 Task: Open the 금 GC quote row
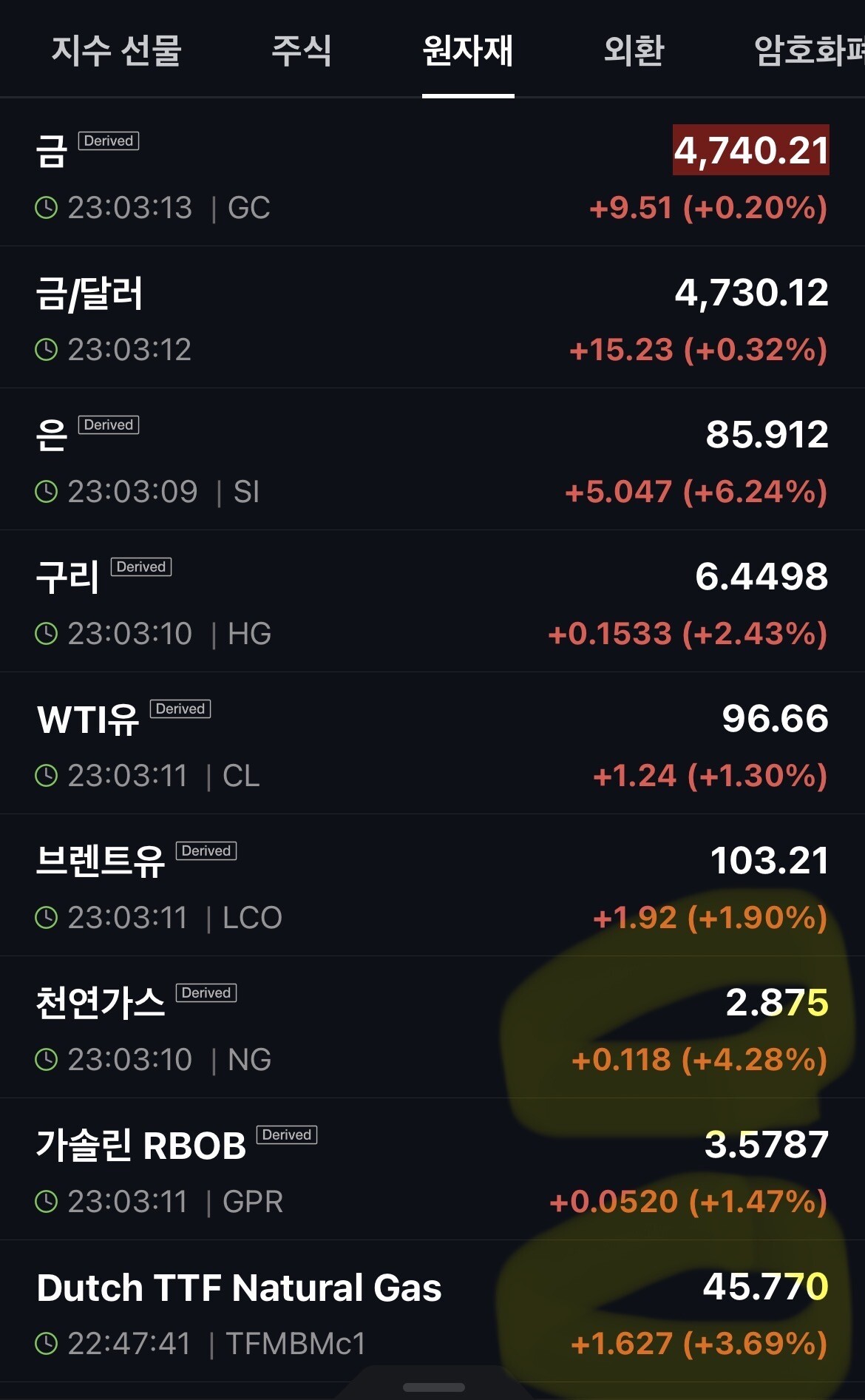tap(432, 175)
